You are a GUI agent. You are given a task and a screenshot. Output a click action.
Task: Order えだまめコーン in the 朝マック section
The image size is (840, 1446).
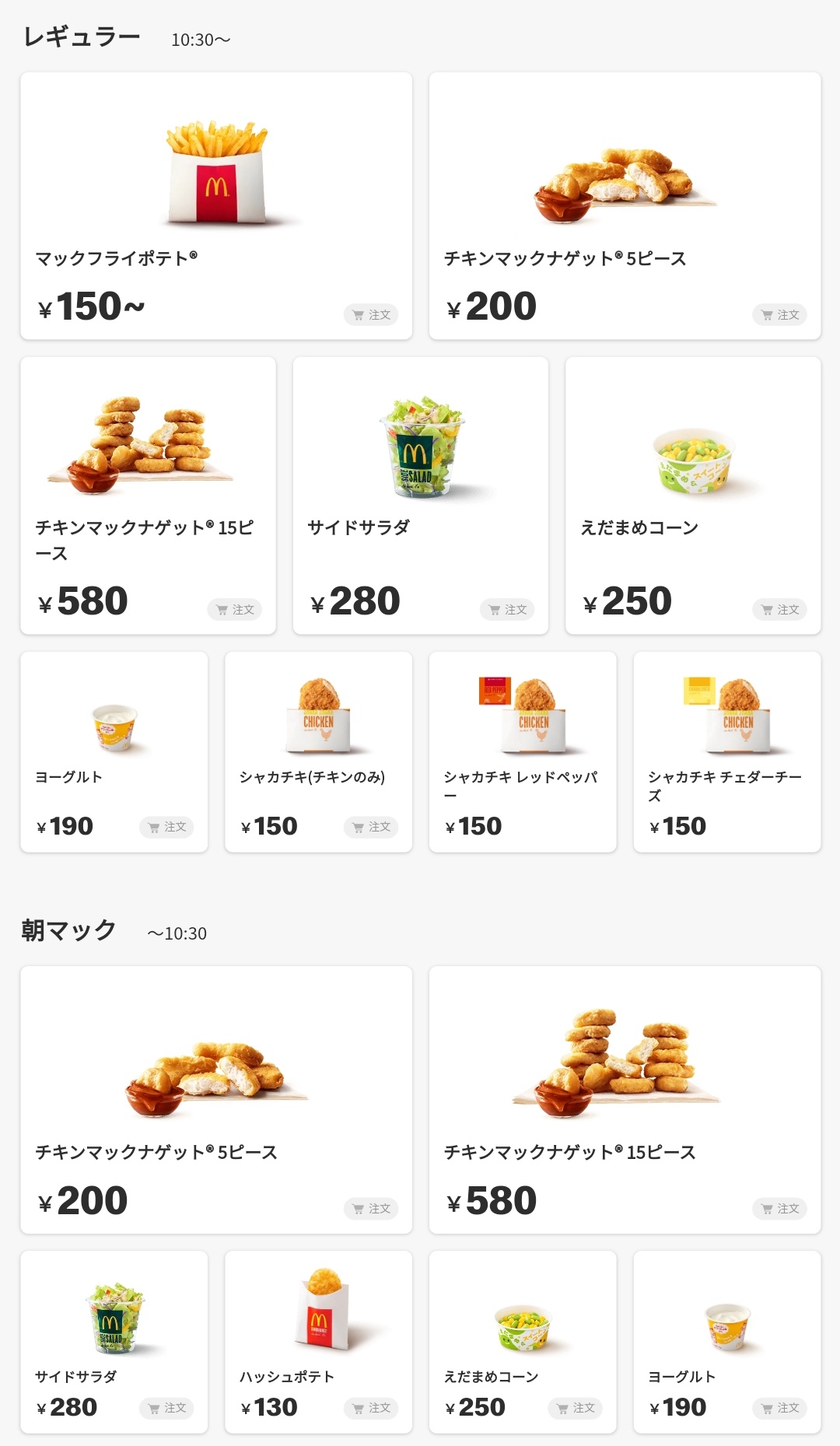(x=576, y=1408)
